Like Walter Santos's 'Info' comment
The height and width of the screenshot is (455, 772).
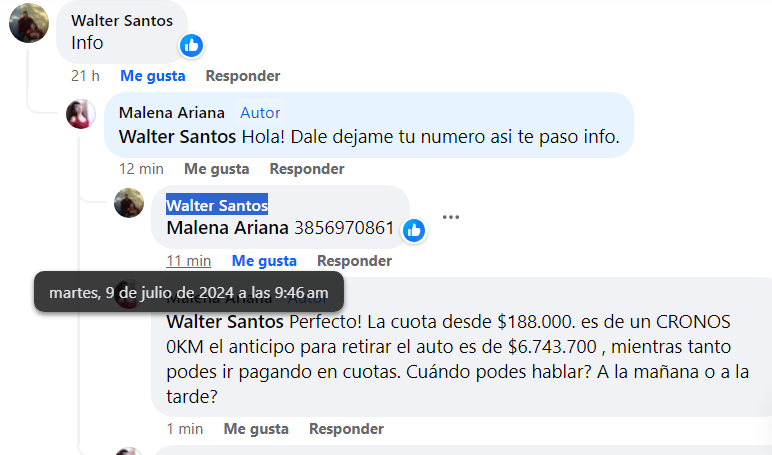(152, 76)
